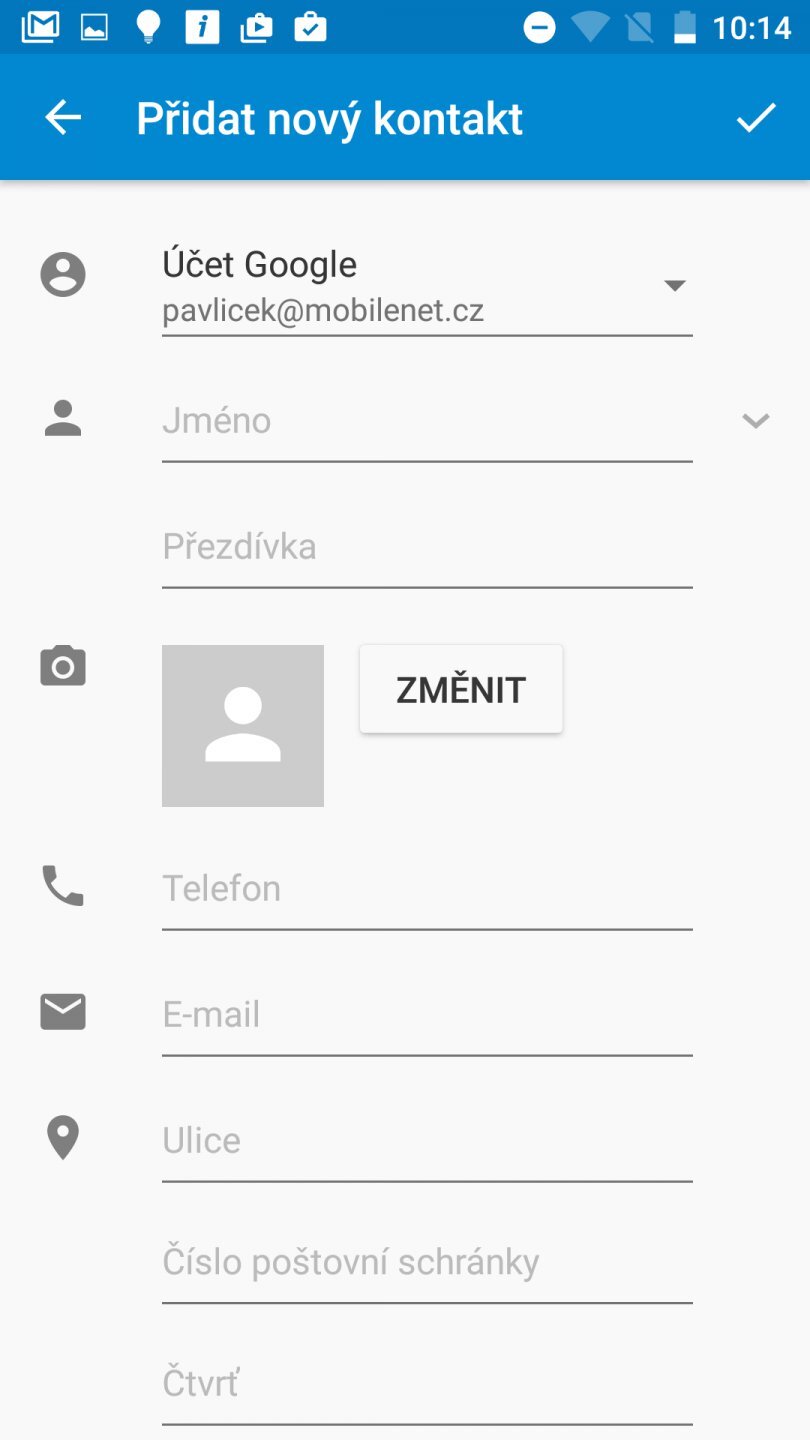Tap the Google account avatar icon
Viewport: 810px width, 1440px height.
[62, 274]
